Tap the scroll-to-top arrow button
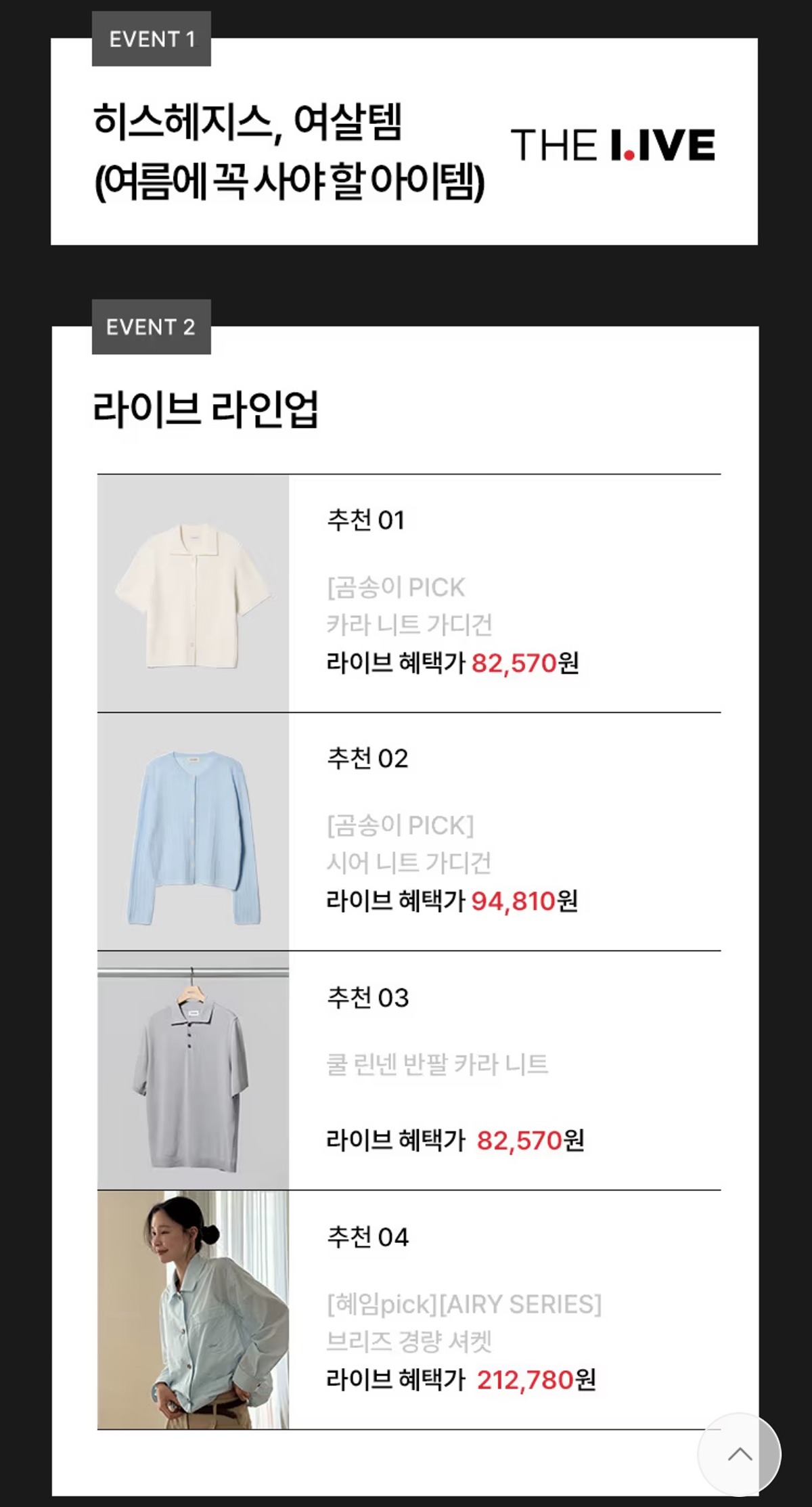 739,1455
